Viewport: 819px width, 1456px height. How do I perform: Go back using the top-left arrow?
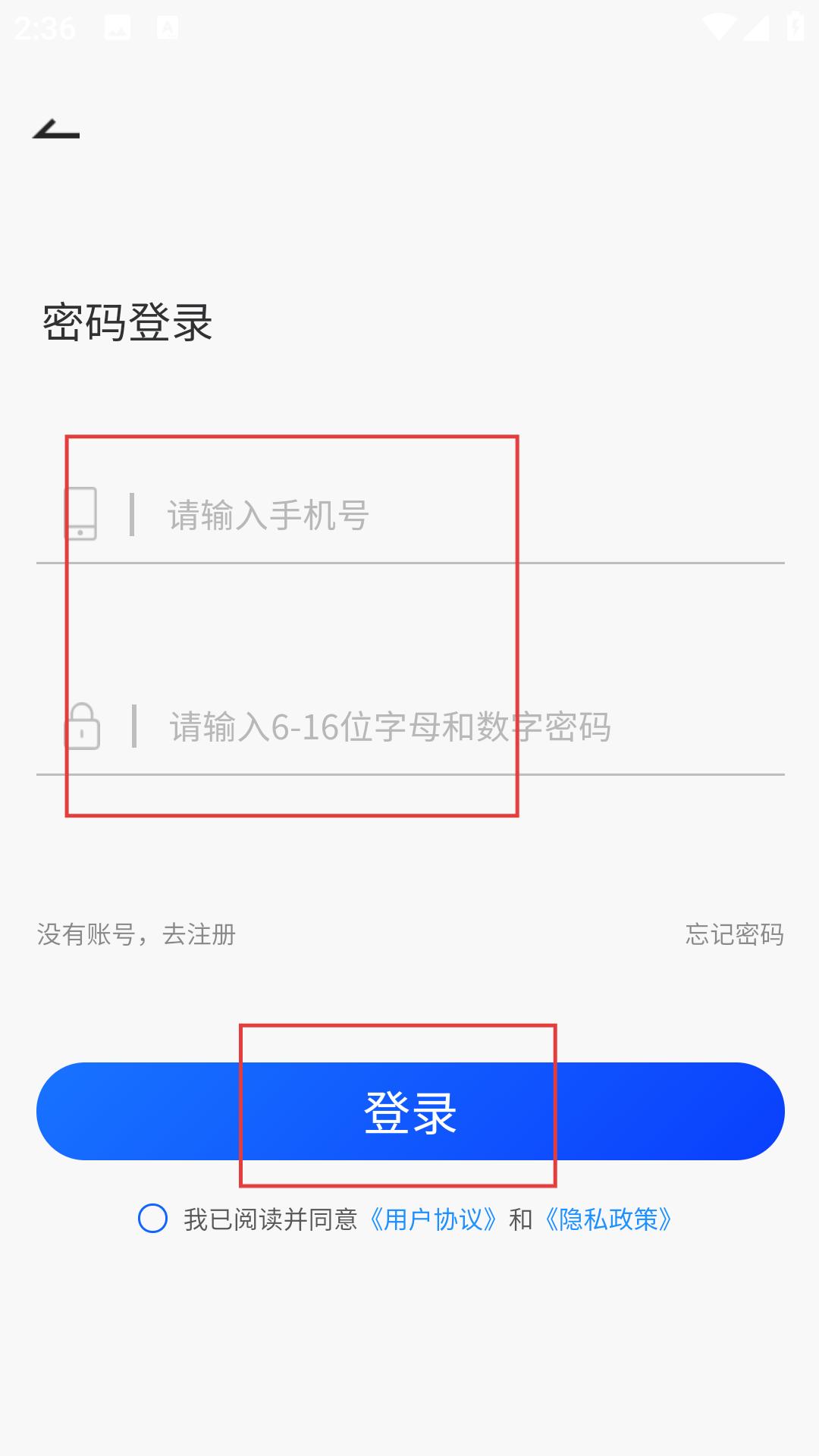click(x=56, y=130)
